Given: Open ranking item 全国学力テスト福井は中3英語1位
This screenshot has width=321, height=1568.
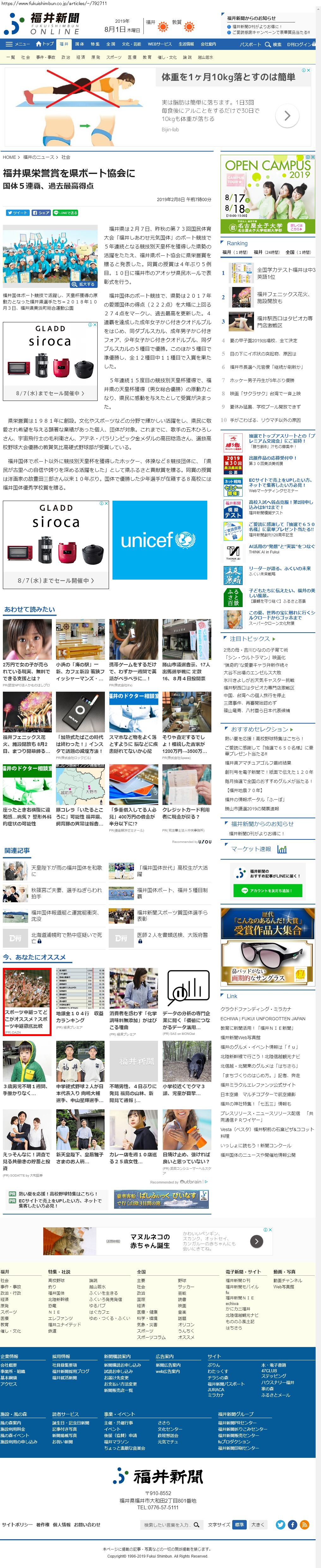Looking at the screenshot, I should 285,272.
